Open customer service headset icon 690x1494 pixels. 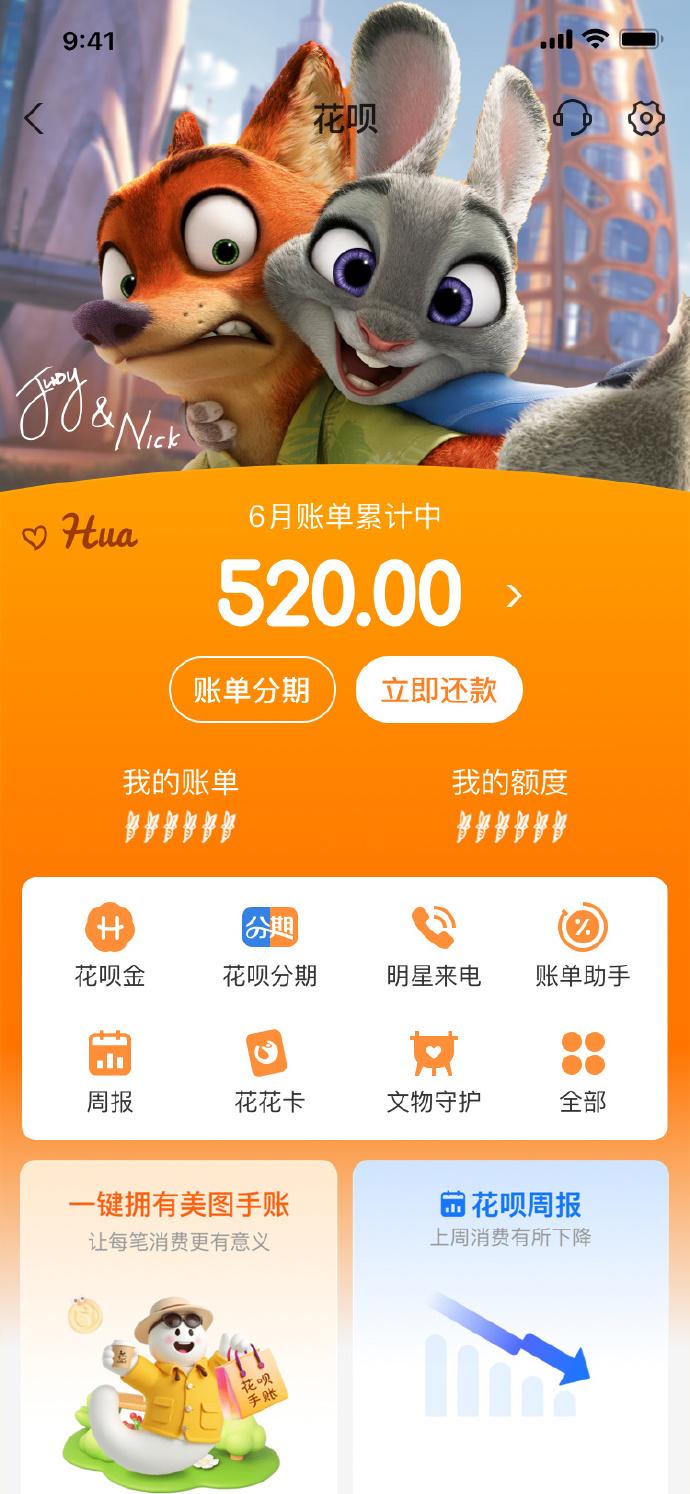(572, 119)
